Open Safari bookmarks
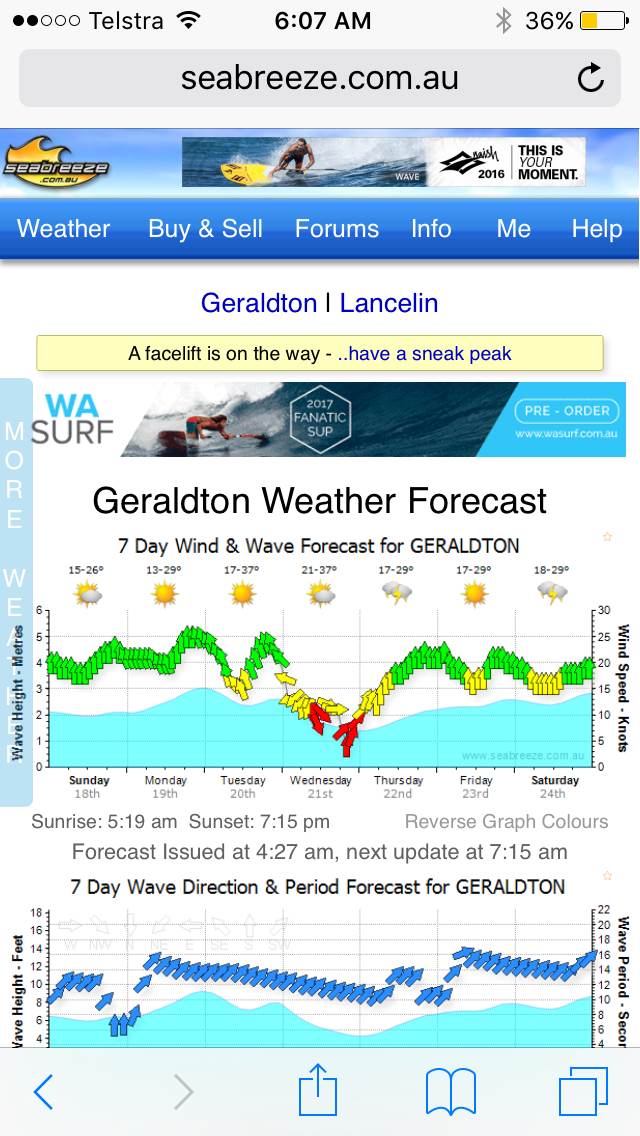 pos(450,1092)
